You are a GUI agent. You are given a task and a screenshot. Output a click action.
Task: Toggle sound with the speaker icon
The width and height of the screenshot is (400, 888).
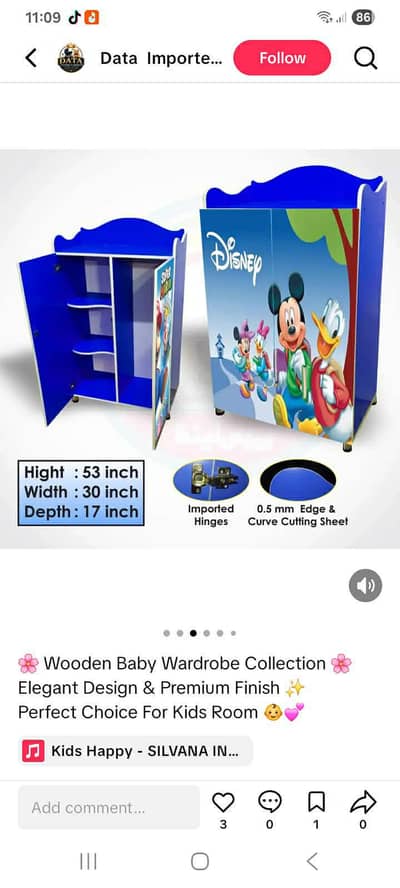coord(365,585)
